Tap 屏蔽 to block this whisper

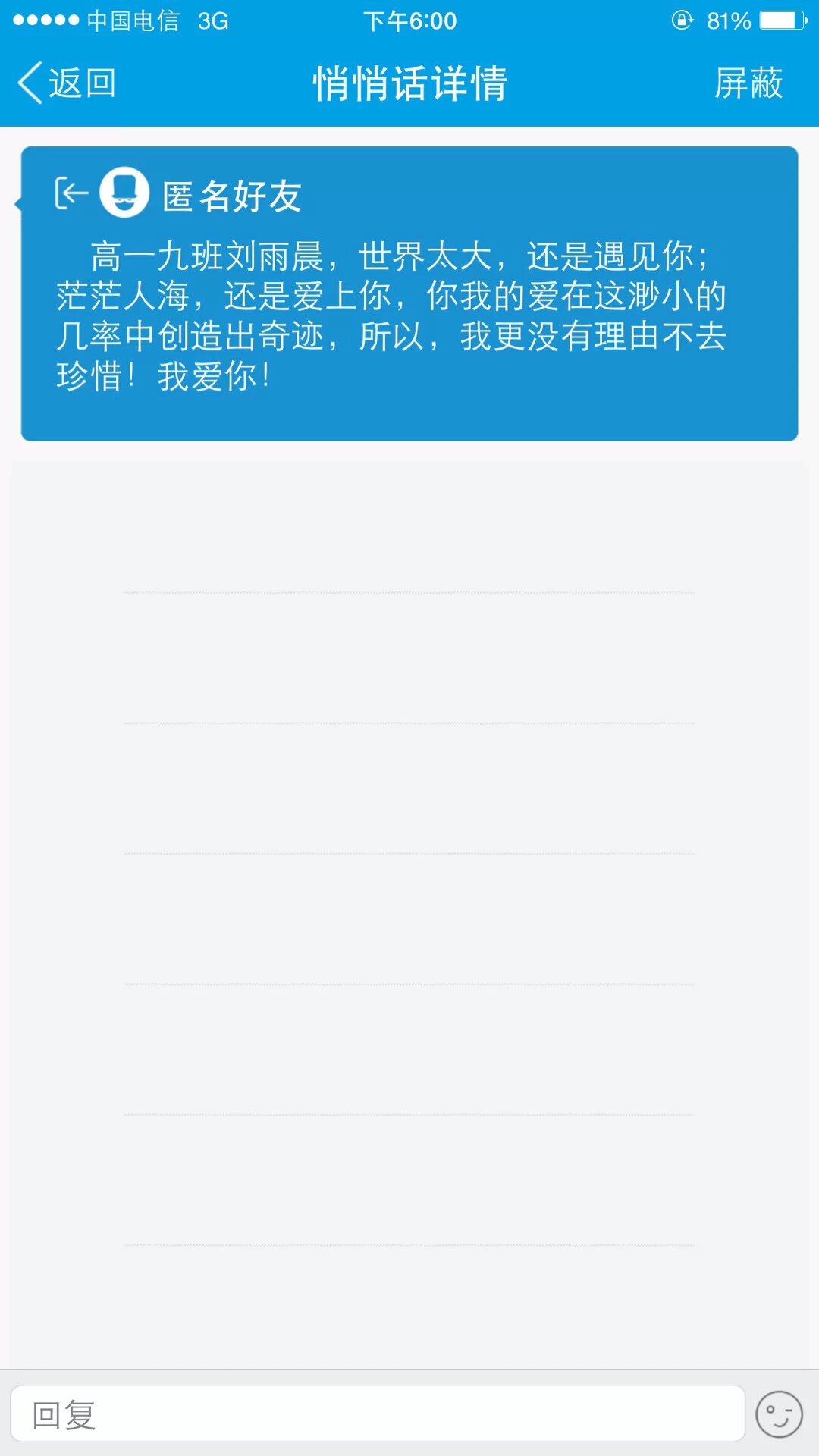[x=748, y=83]
